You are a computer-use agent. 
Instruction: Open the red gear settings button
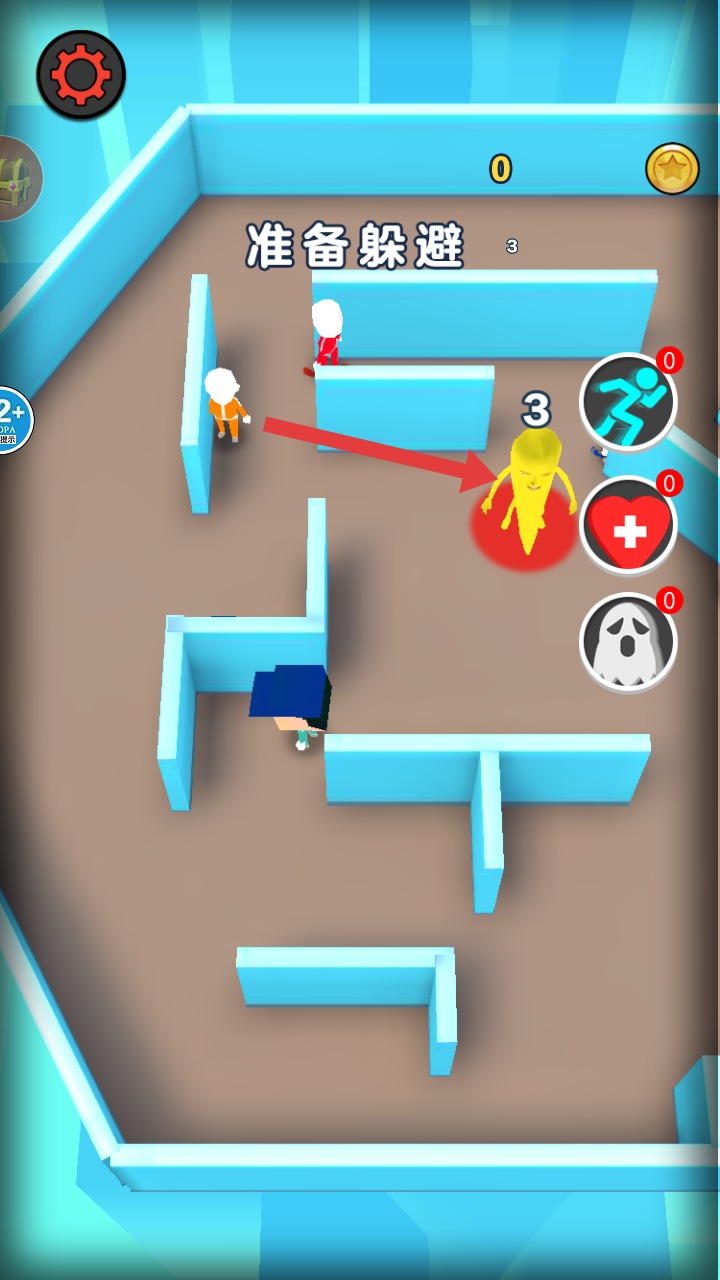click(x=81, y=74)
